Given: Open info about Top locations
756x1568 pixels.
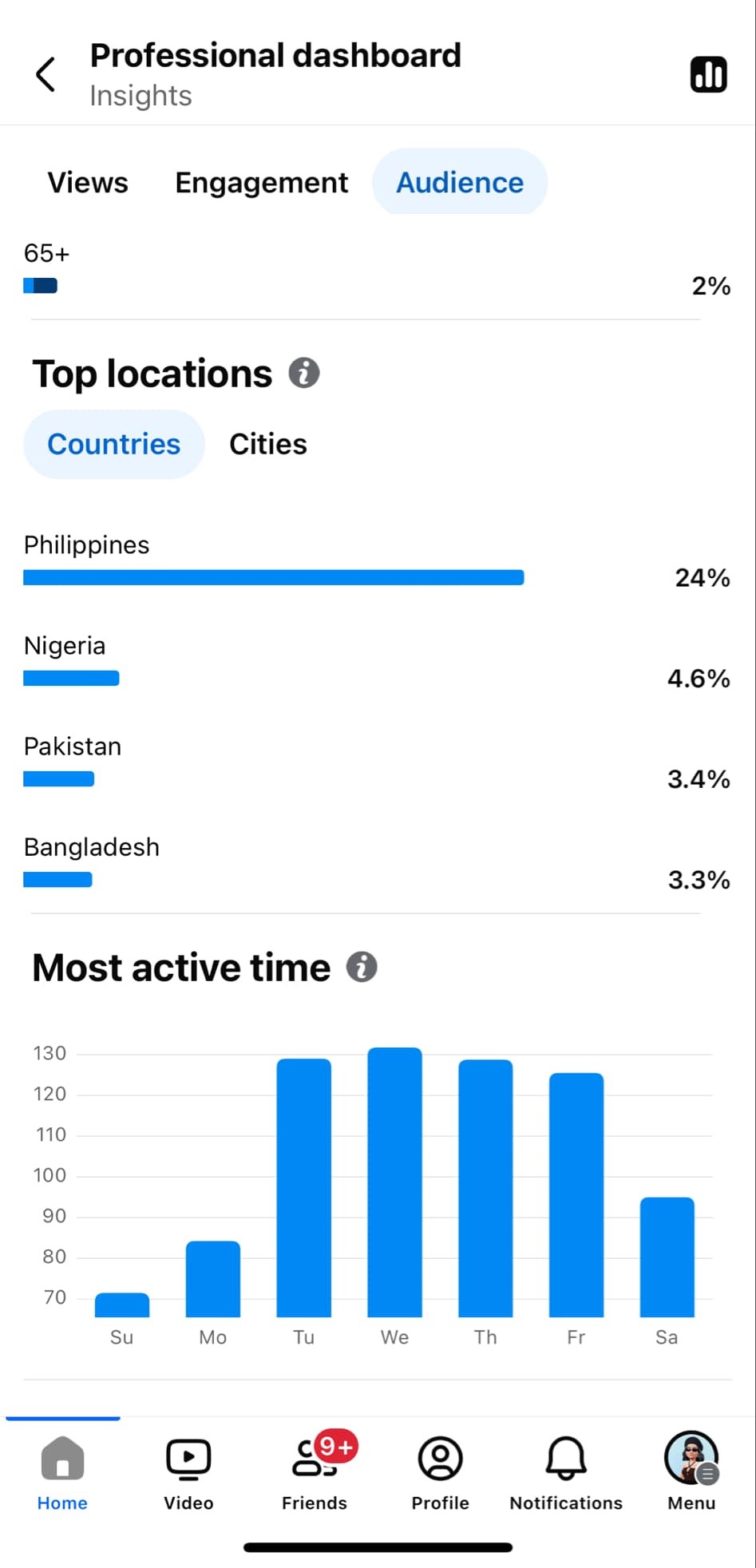Looking at the screenshot, I should (303, 373).
